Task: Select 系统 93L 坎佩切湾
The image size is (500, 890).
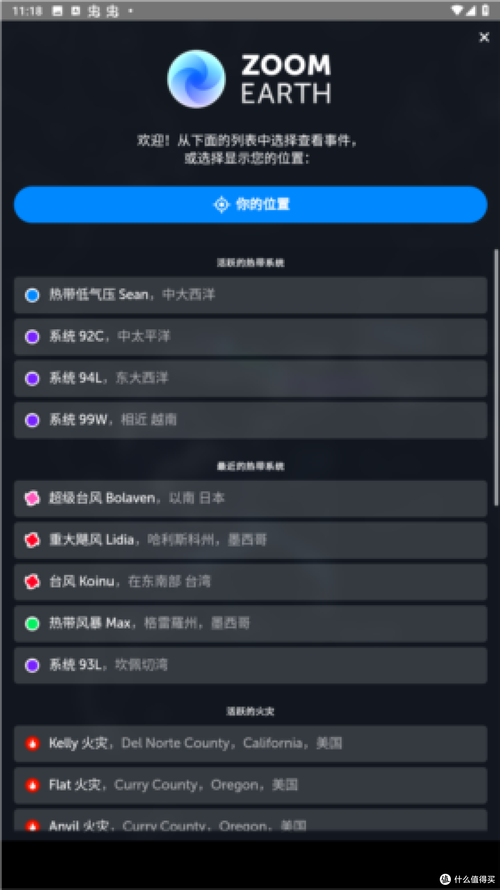Action: [250, 665]
